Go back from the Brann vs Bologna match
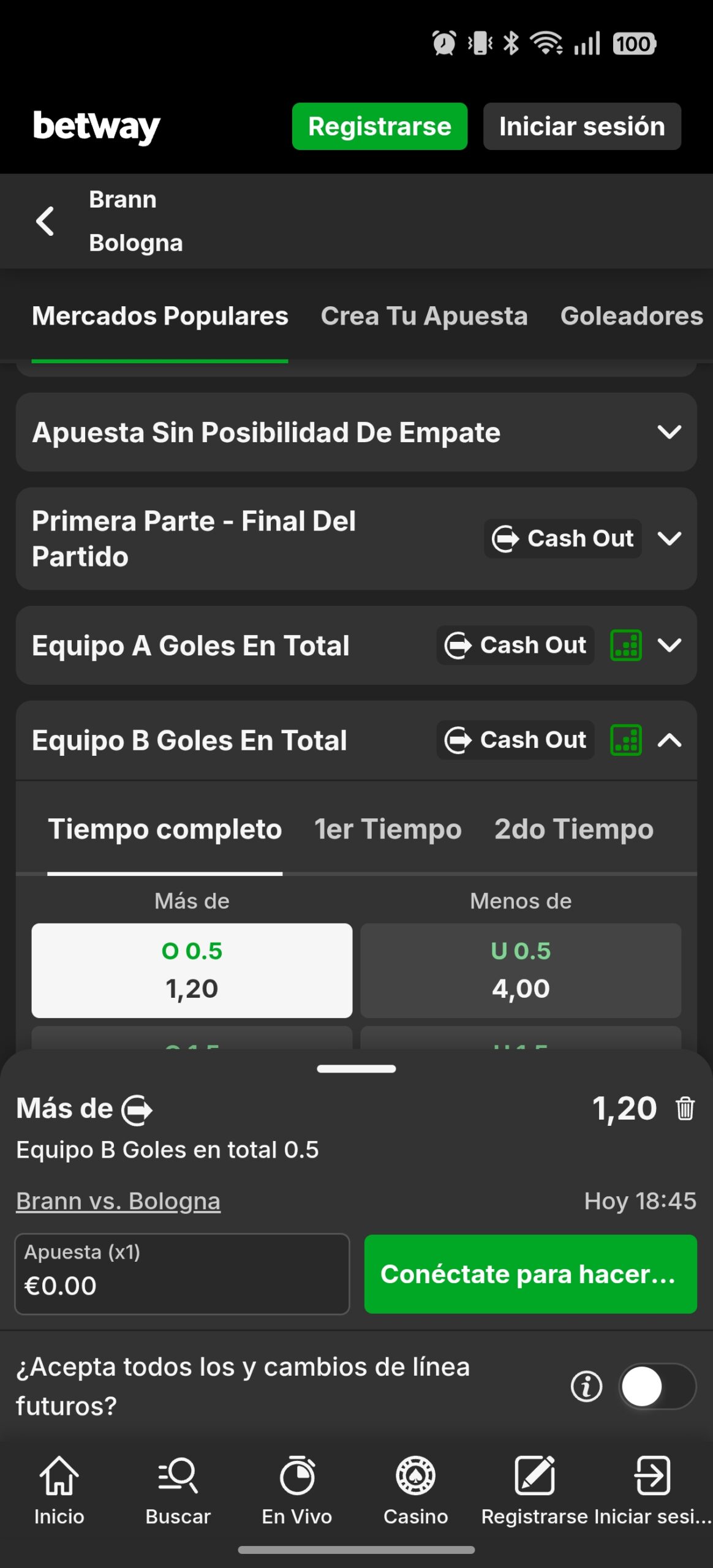The height and width of the screenshot is (1568, 713). click(45, 221)
